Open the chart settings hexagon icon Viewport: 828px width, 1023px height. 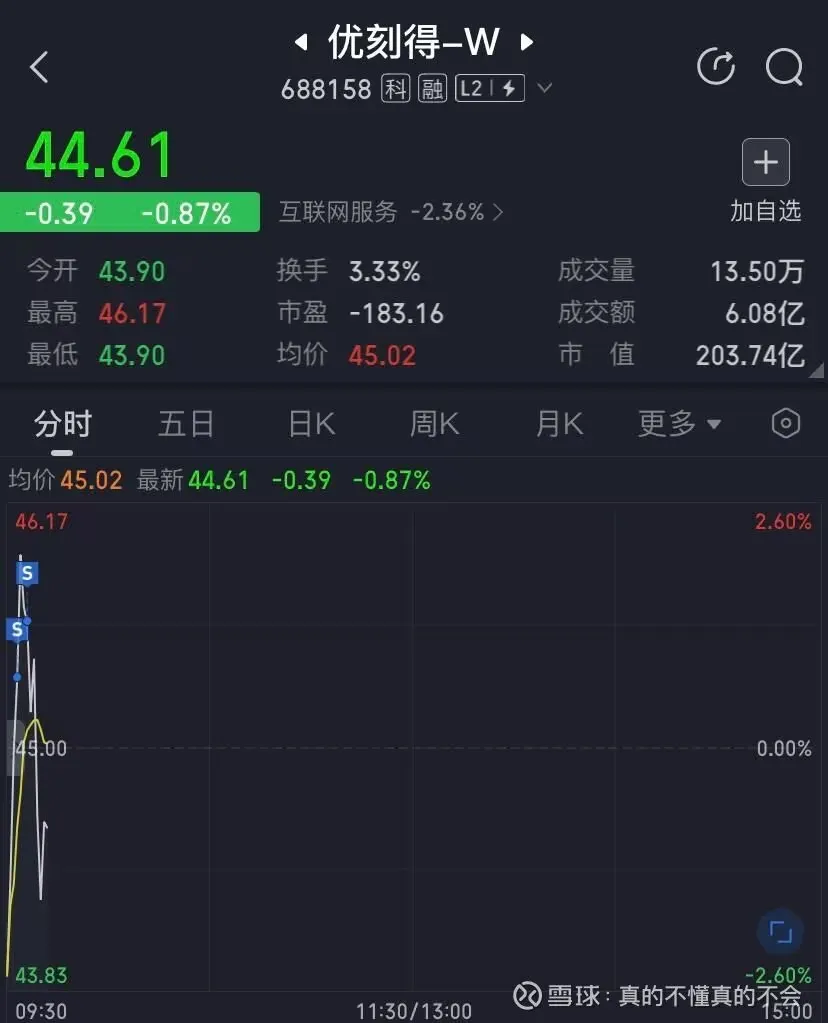786,424
